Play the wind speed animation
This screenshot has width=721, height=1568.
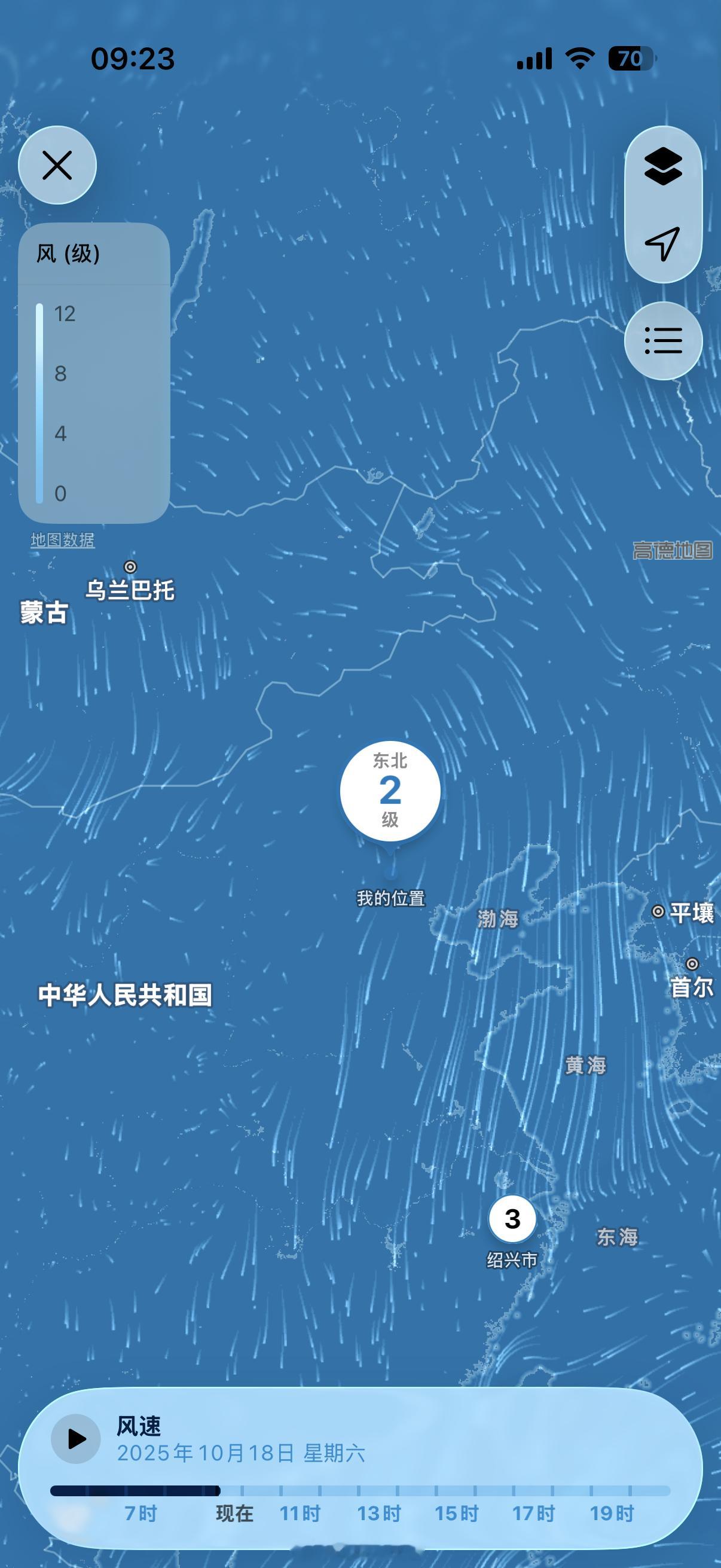76,1439
